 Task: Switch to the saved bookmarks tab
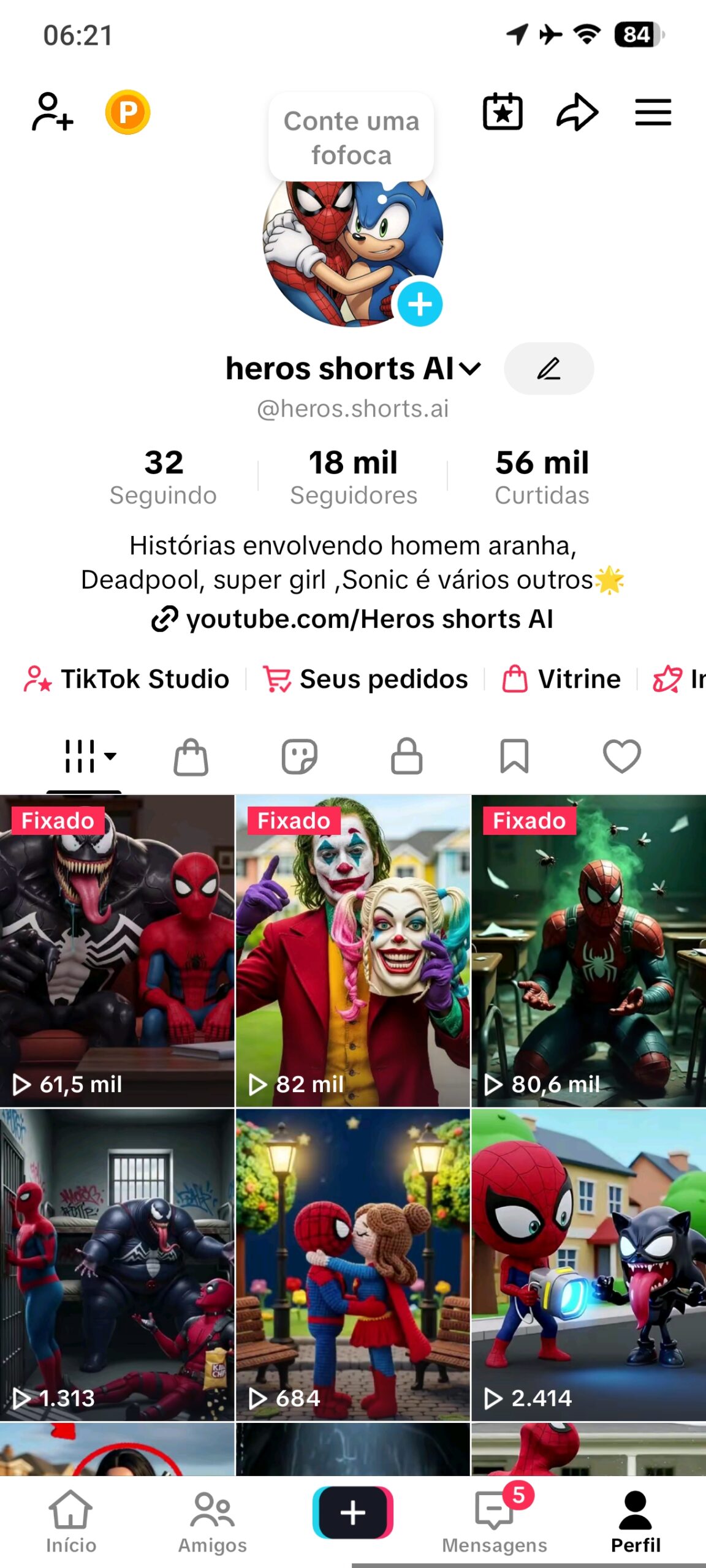[514, 756]
